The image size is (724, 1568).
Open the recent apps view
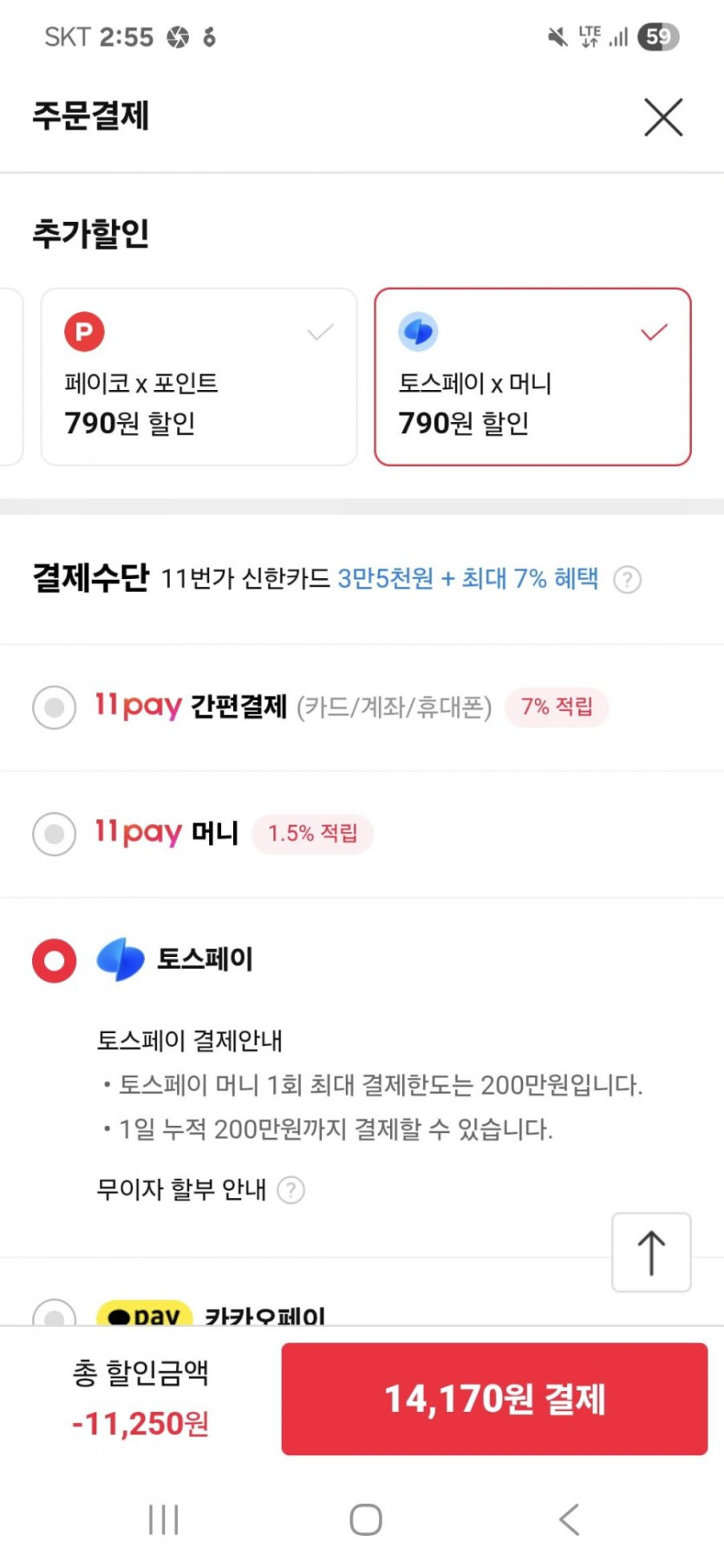pos(163,1519)
